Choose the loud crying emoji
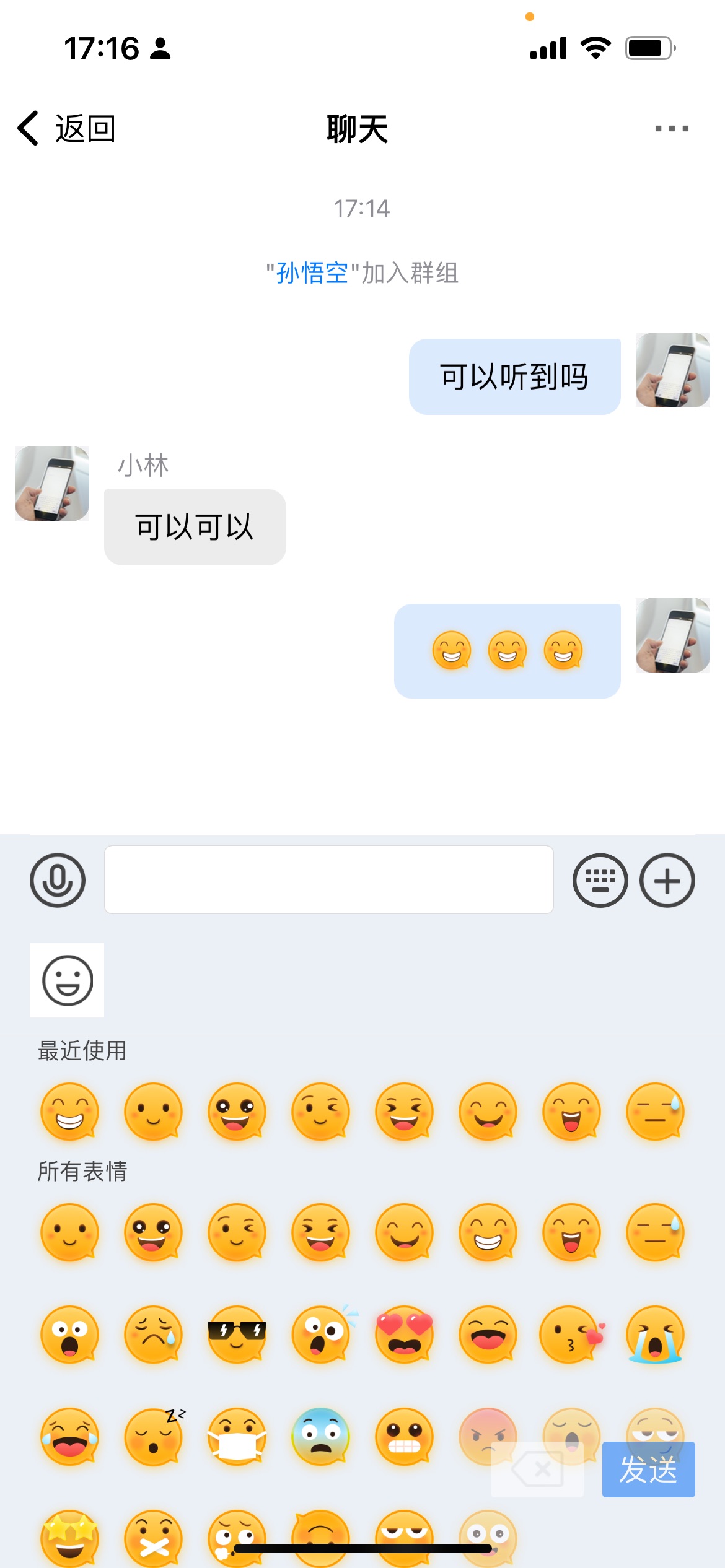 [x=655, y=1335]
